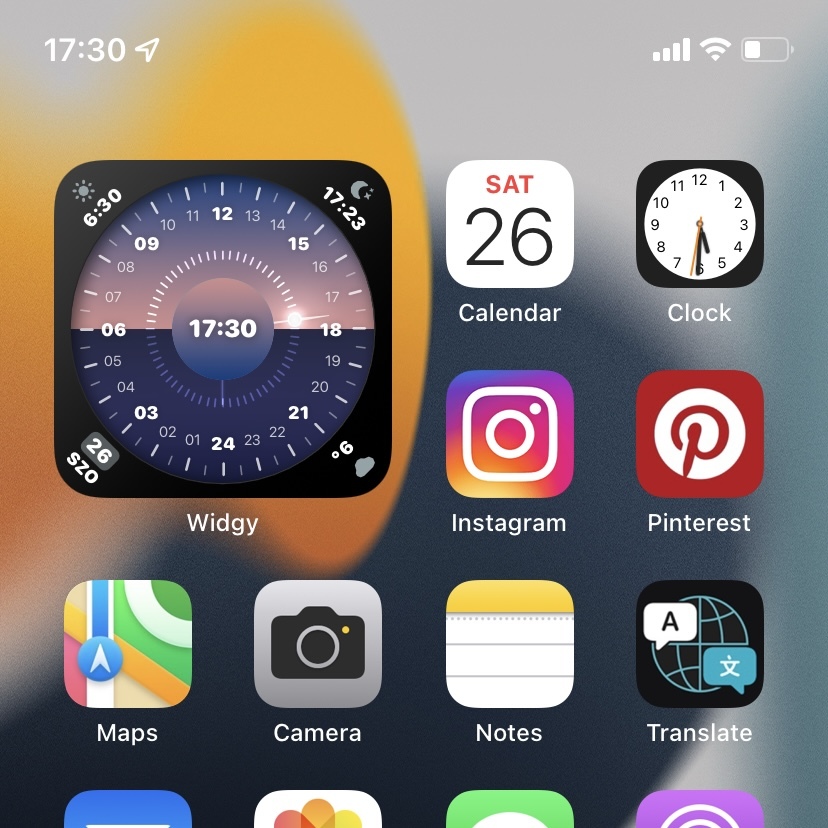Launch the Clock app
Viewport: 828px width, 828px height.
click(x=699, y=224)
